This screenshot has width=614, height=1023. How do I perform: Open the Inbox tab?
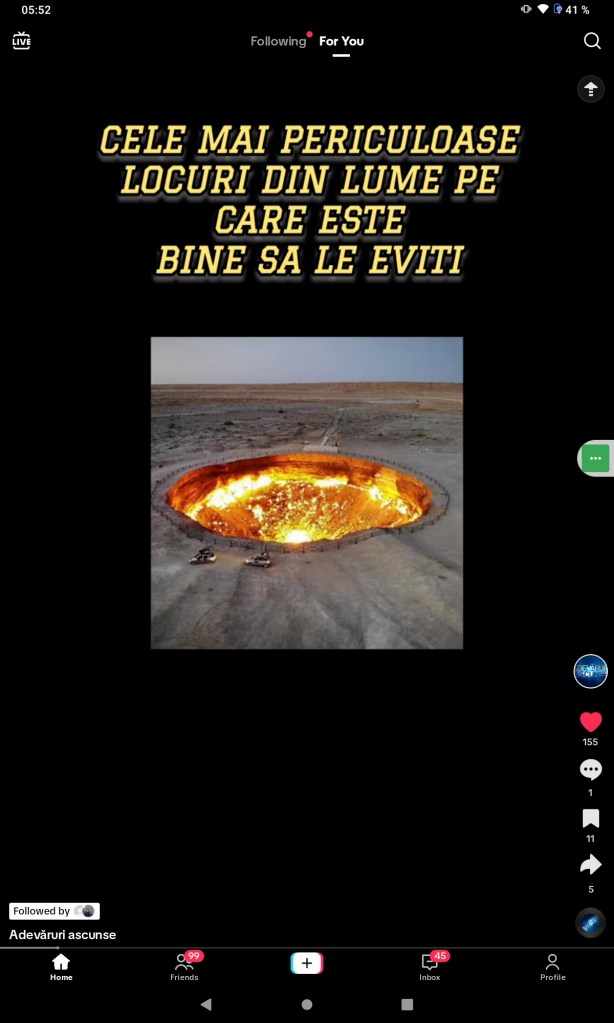[430, 966]
